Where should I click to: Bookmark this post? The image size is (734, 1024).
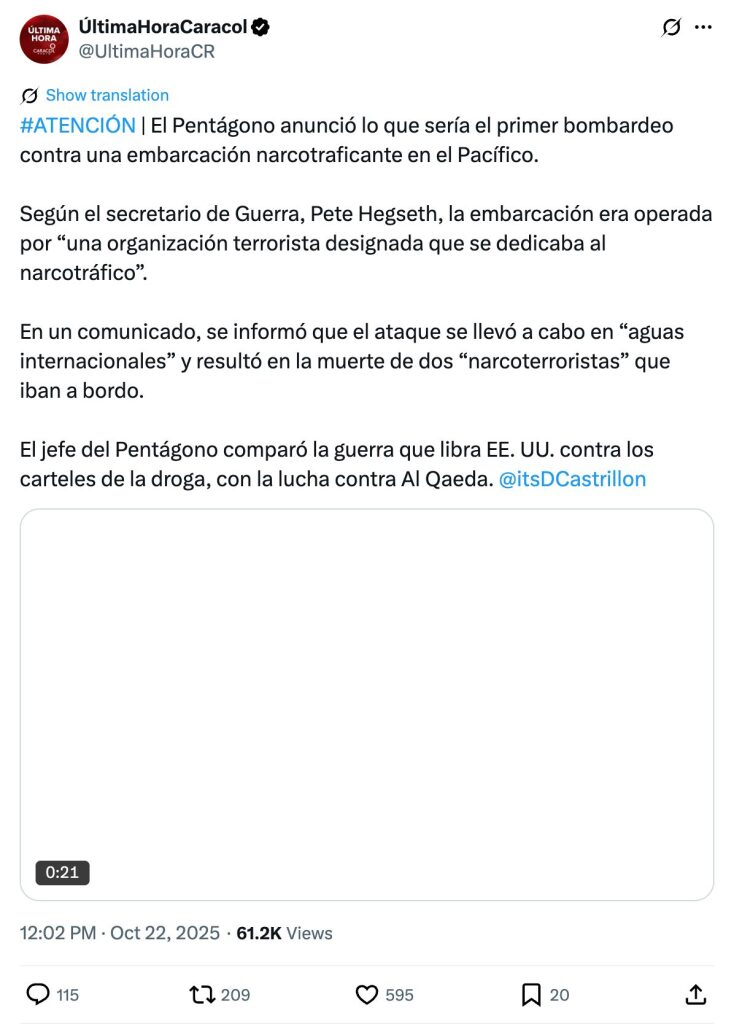pos(531,994)
